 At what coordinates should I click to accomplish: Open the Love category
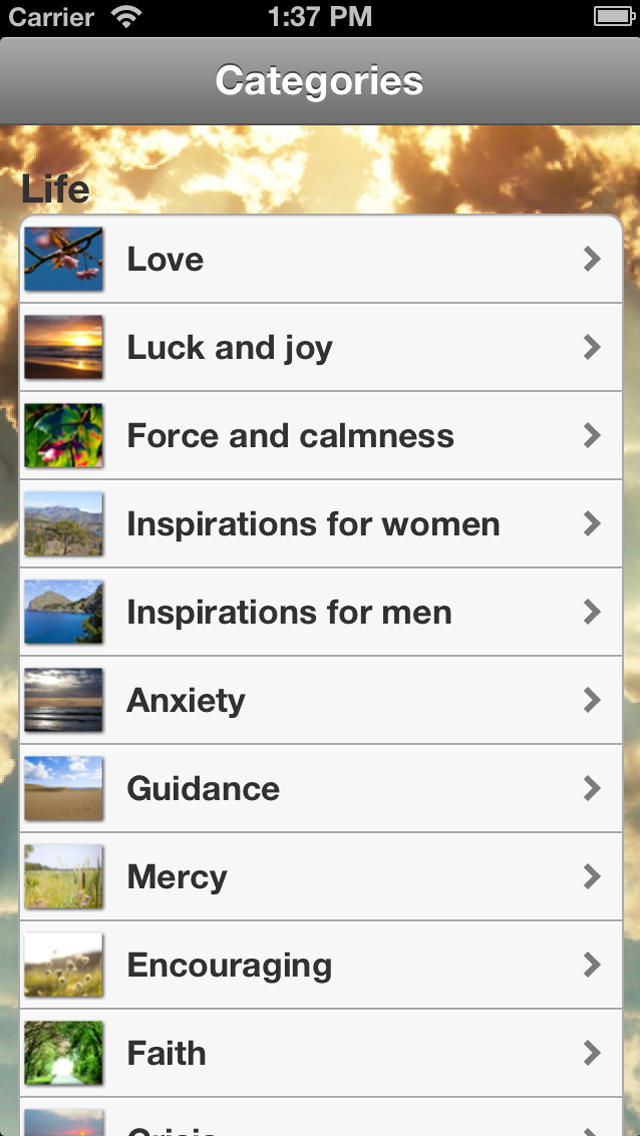[x=320, y=260]
